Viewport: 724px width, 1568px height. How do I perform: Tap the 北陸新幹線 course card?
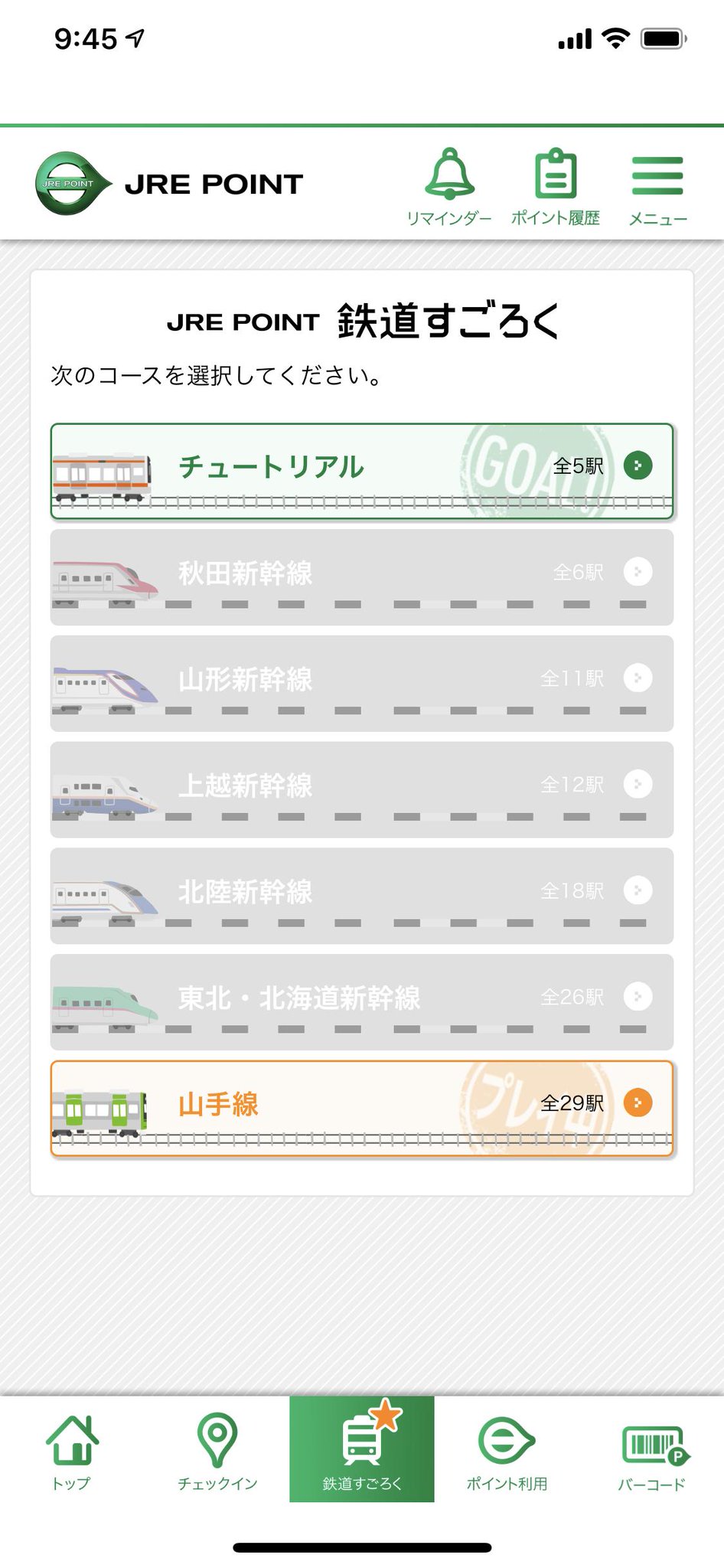pyautogui.click(x=362, y=896)
